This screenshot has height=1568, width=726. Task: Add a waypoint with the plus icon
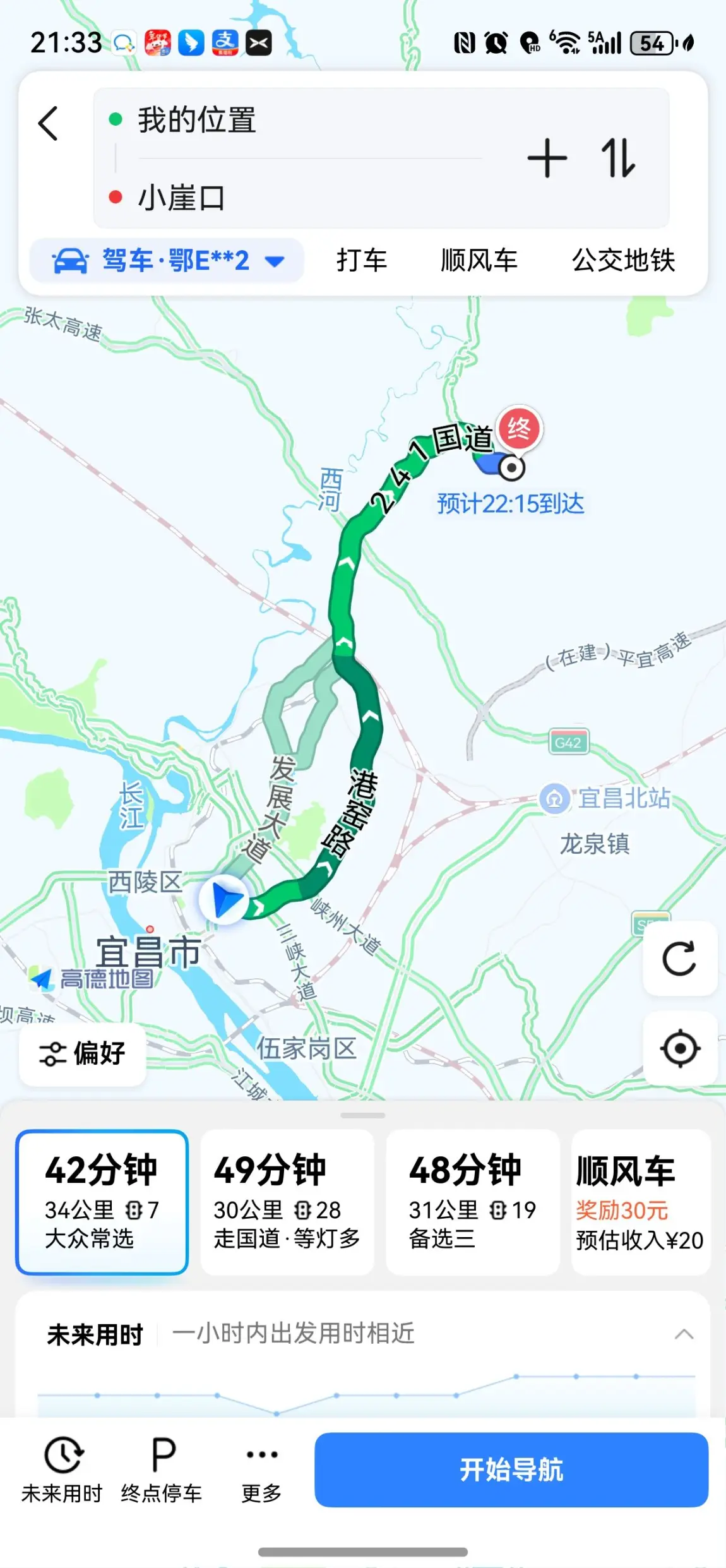pos(547,158)
